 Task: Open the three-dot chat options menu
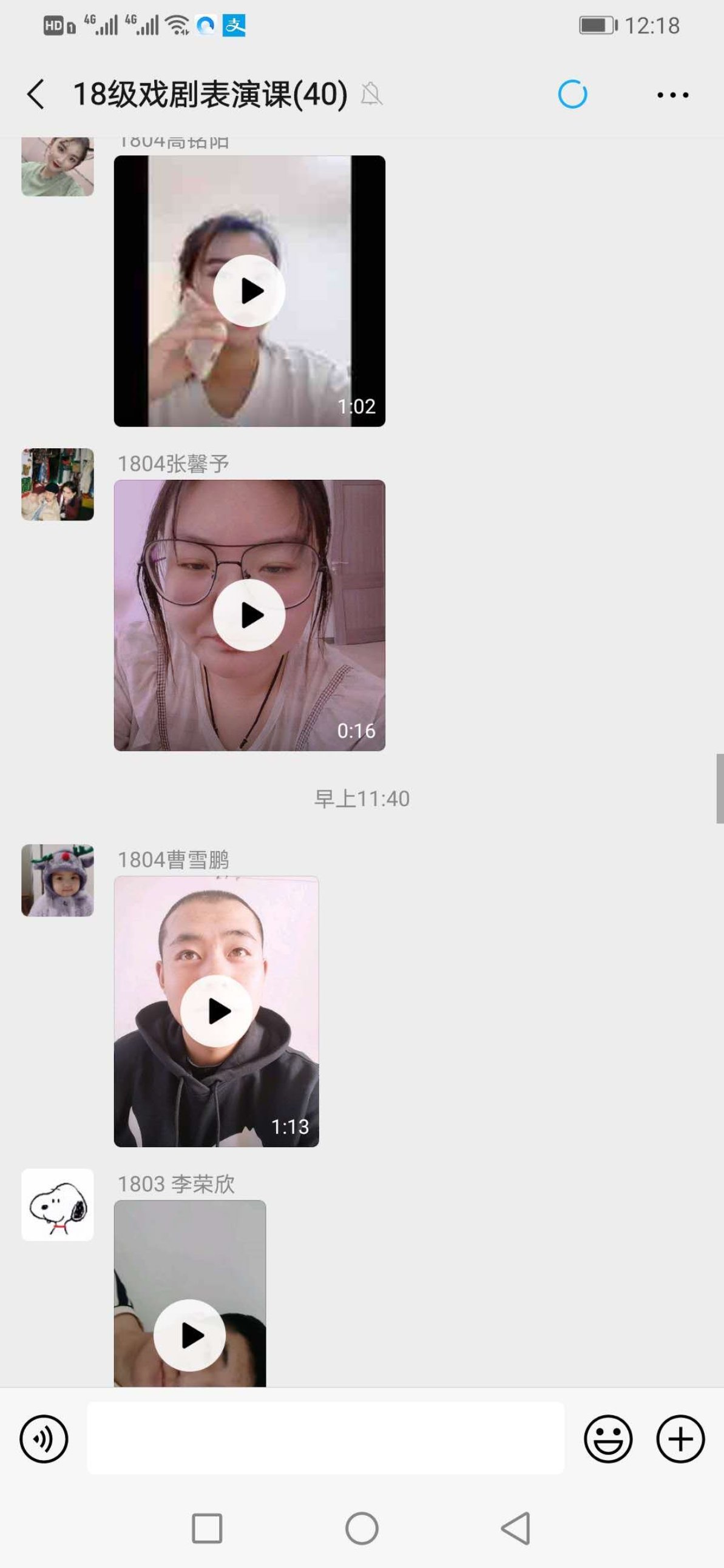(x=673, y=95)
